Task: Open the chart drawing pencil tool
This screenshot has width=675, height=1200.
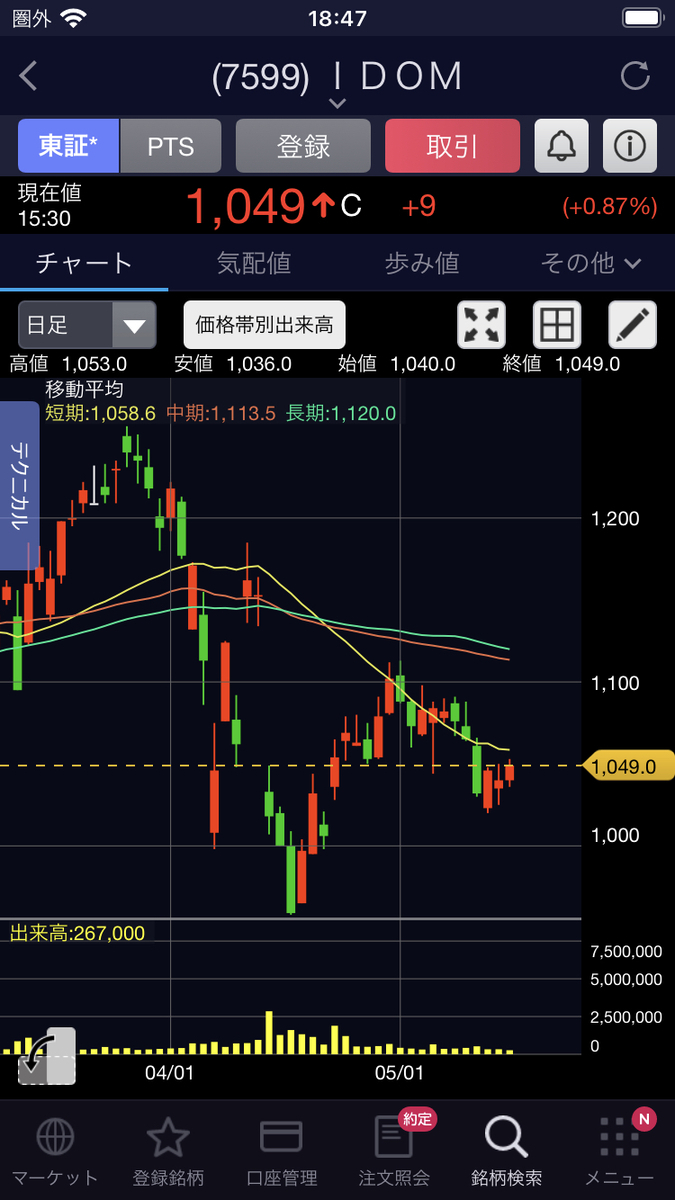Action: 633,325
